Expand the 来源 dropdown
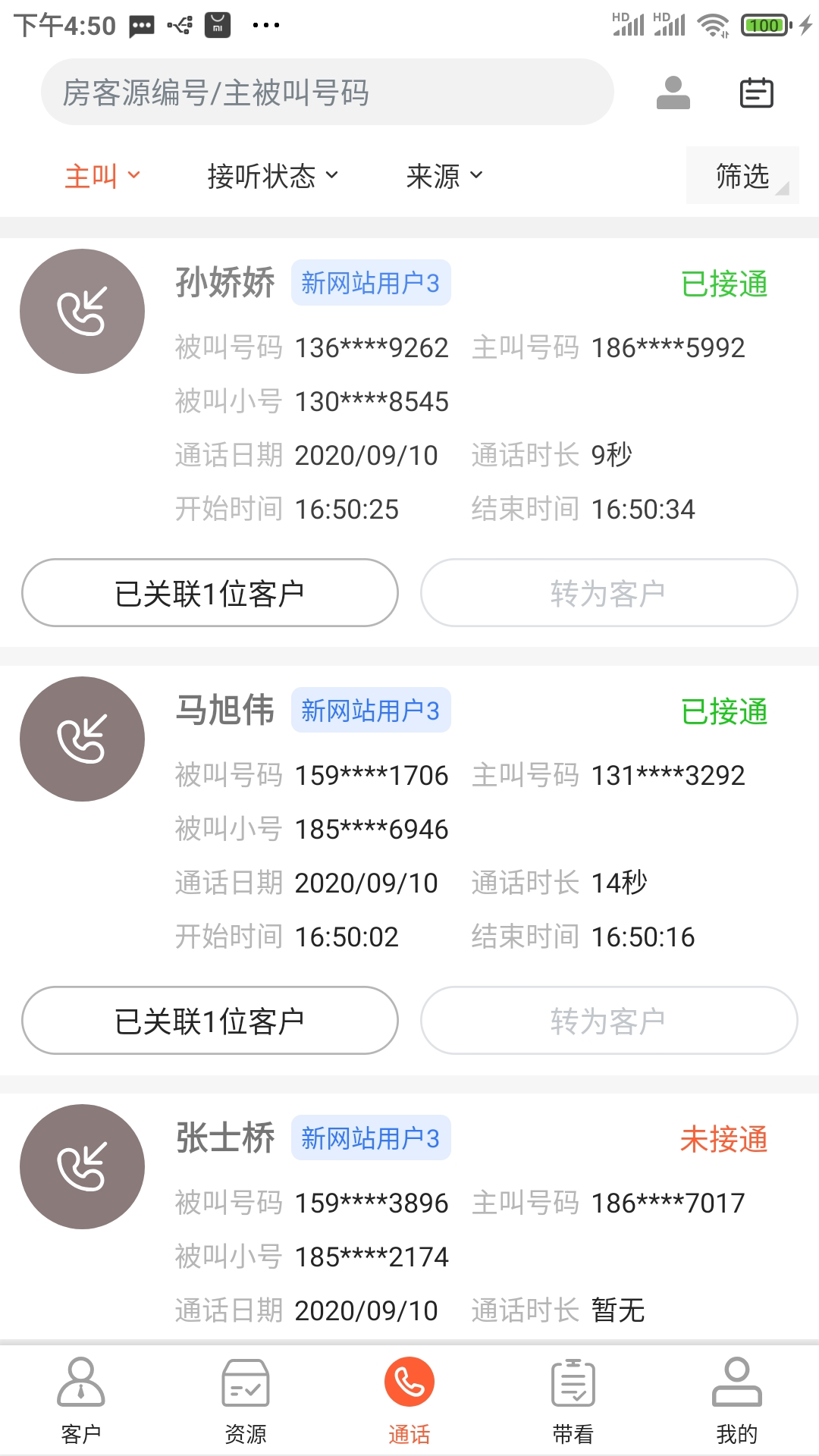819x1456 pixels. click(444, 176)
